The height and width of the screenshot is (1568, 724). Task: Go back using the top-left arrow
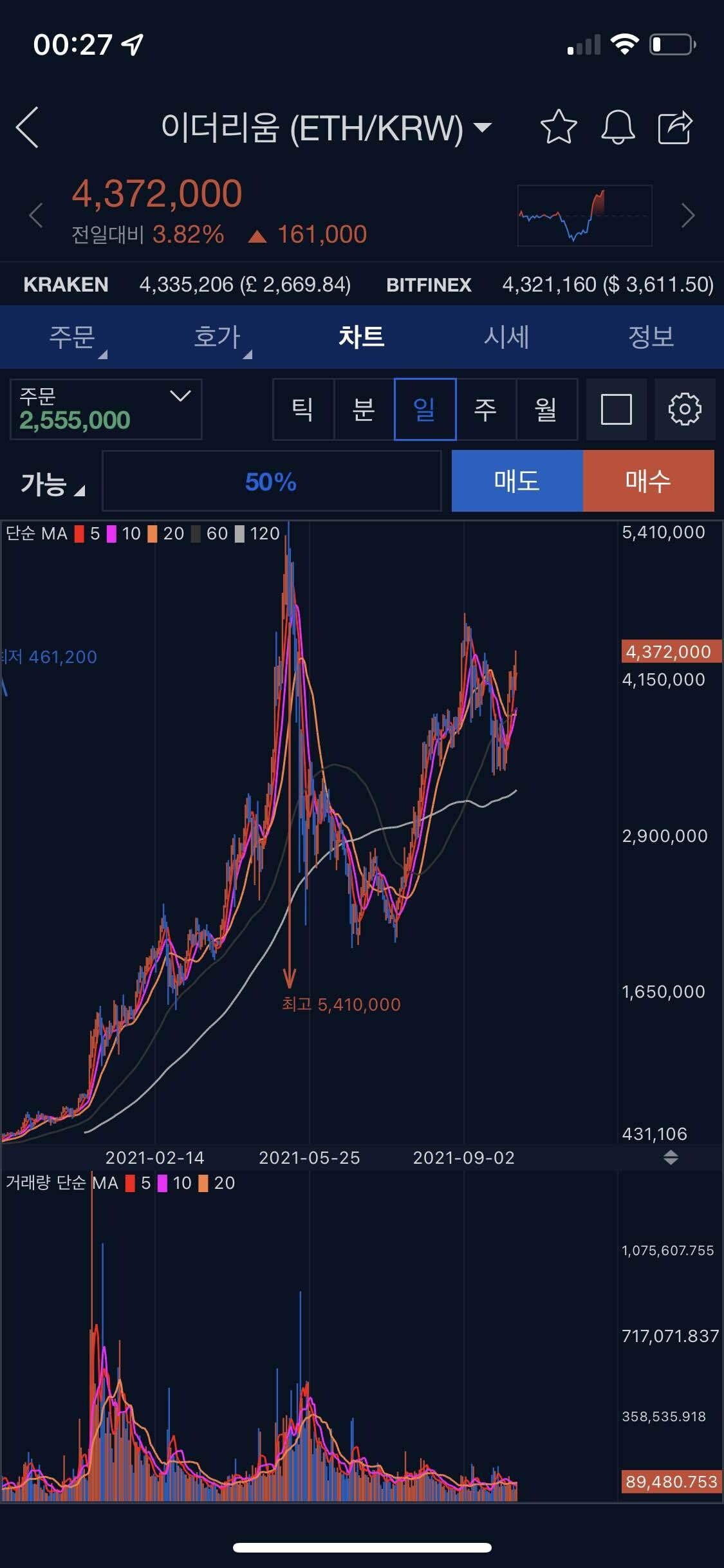pos(28,127)
